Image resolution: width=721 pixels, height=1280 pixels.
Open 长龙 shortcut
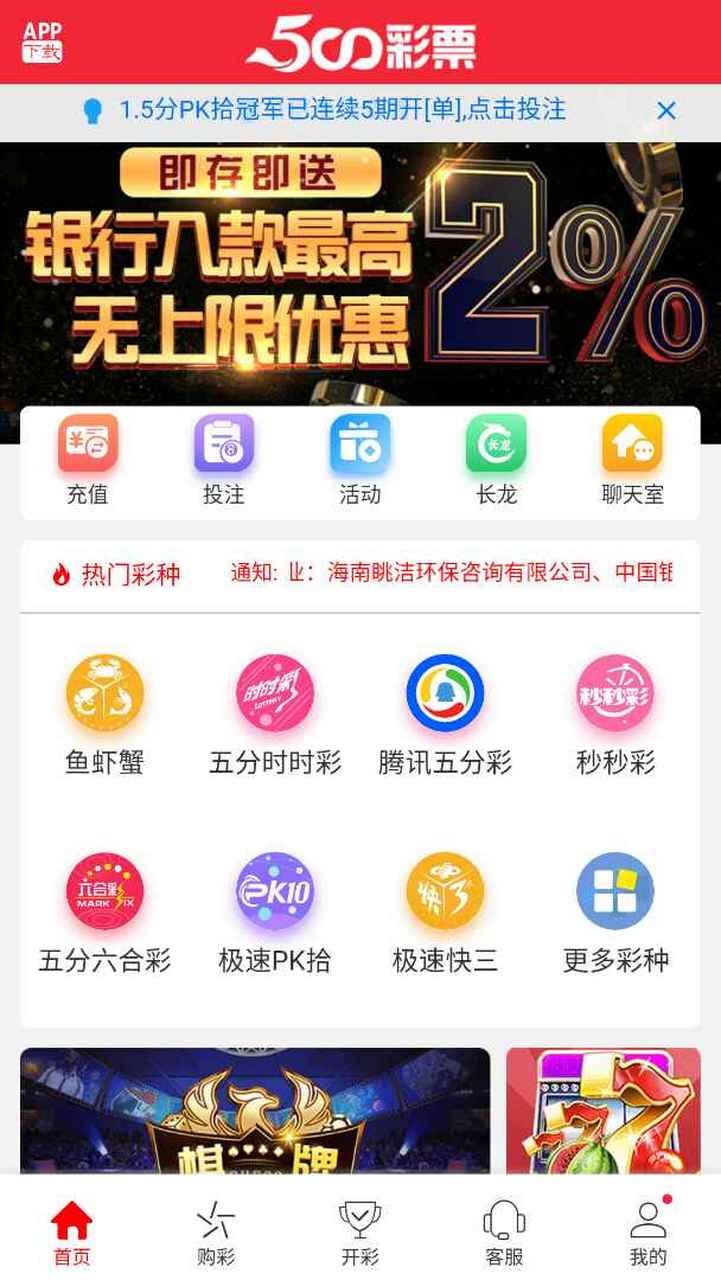click(496, 460)
